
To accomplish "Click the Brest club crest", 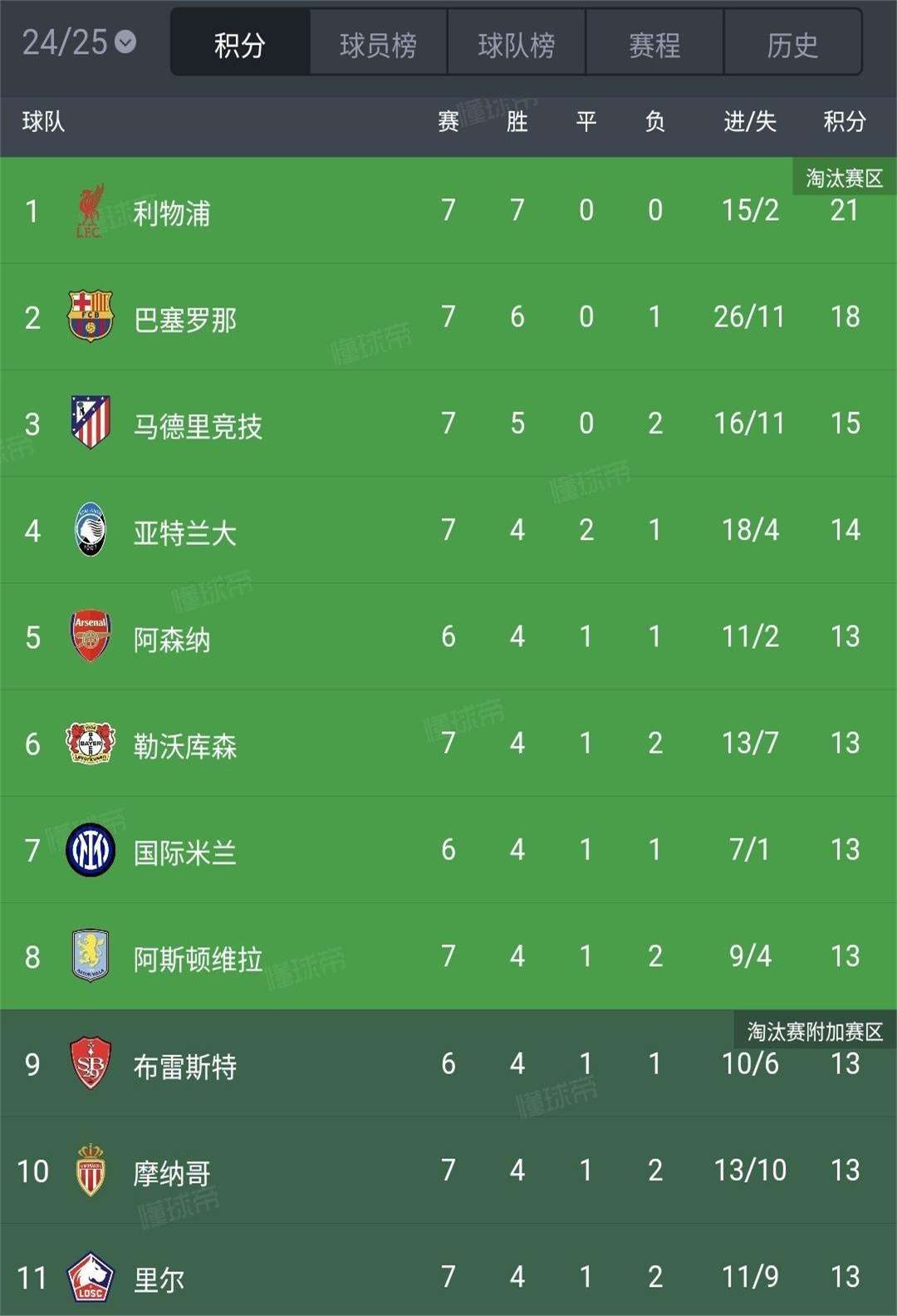I will click(x=90, y=1063).
